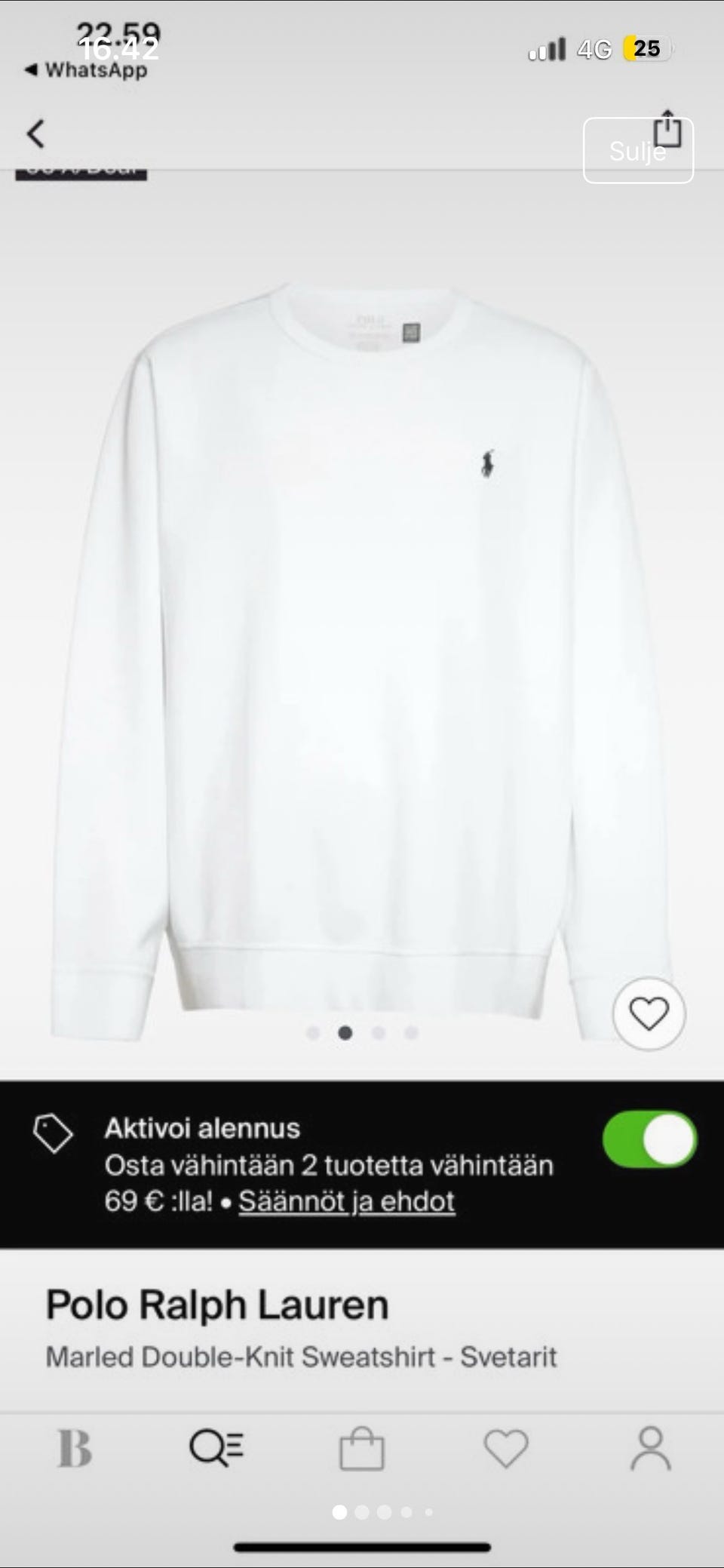Screen dimensions: 724x1568
Task: Return to WhatsApp from the status bar
Action: [86, 70]
